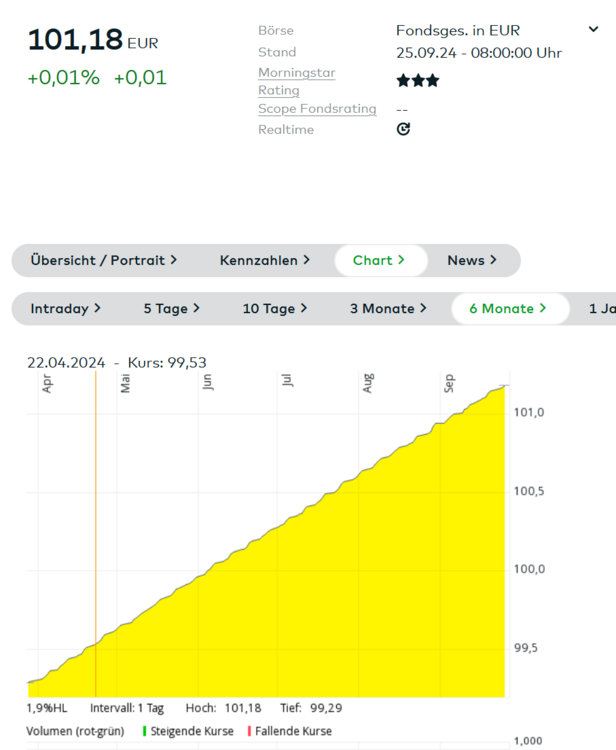The width and height of the screenshot is (616, 750).
Task: Switch to the Übersicht / Portrait tab
Action: tap(104, 260)
